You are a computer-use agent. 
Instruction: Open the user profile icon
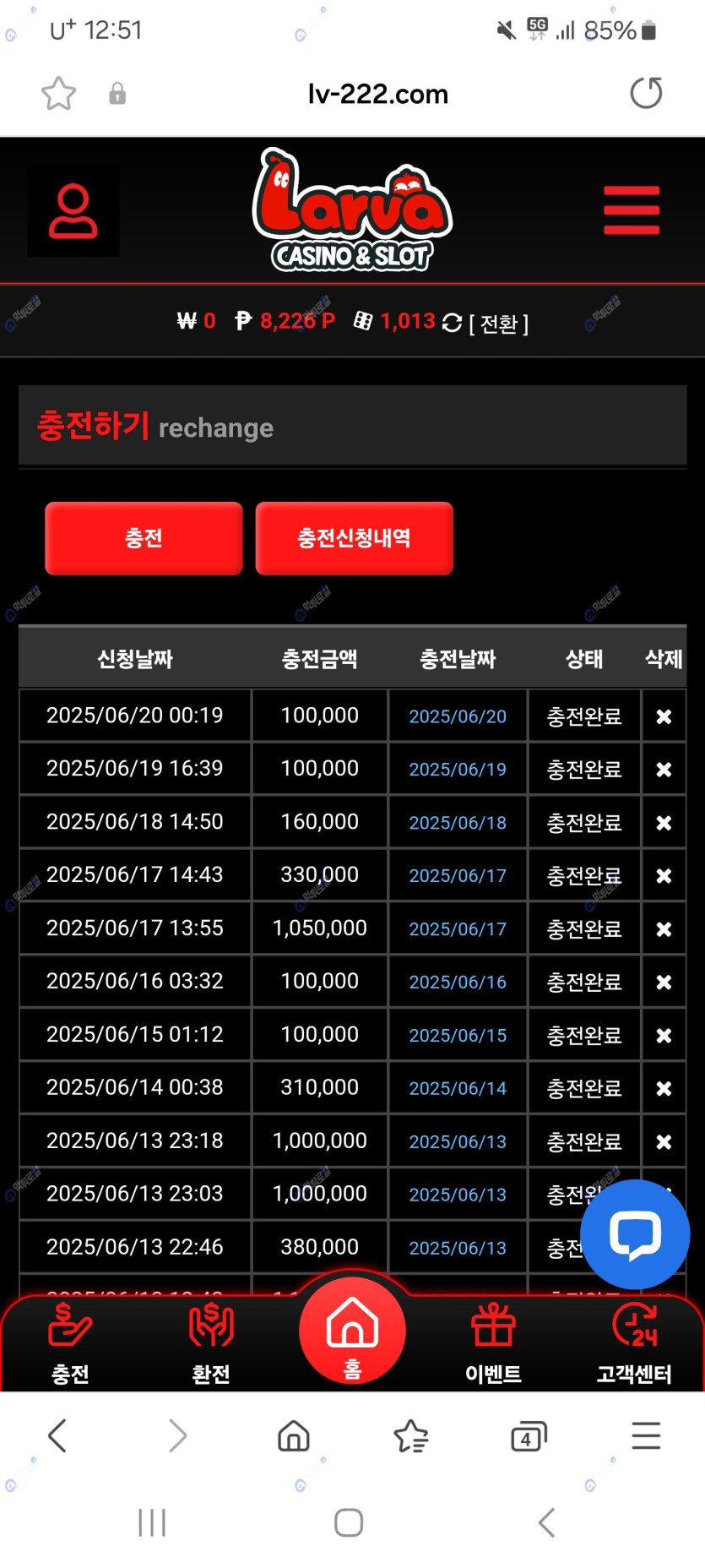(73, 210)
